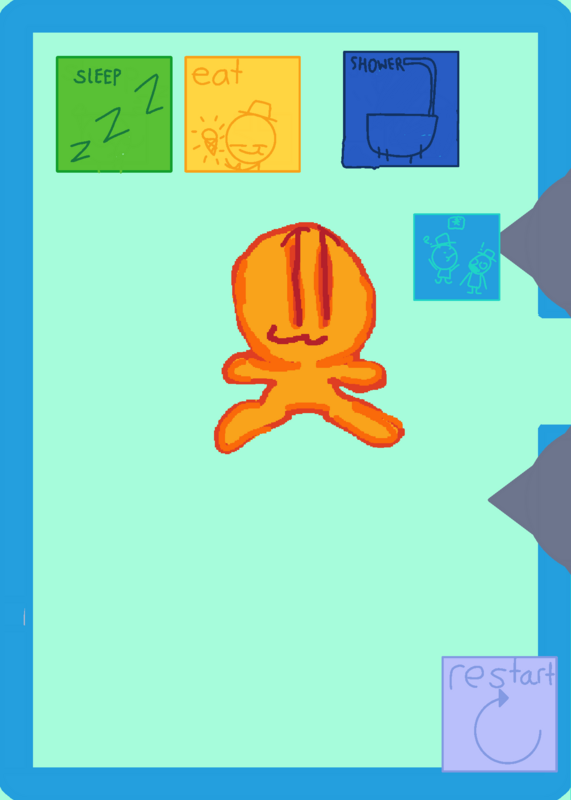Tap the green SLEEP button
This screenshot has width=571, height=800.
(114, 114)
